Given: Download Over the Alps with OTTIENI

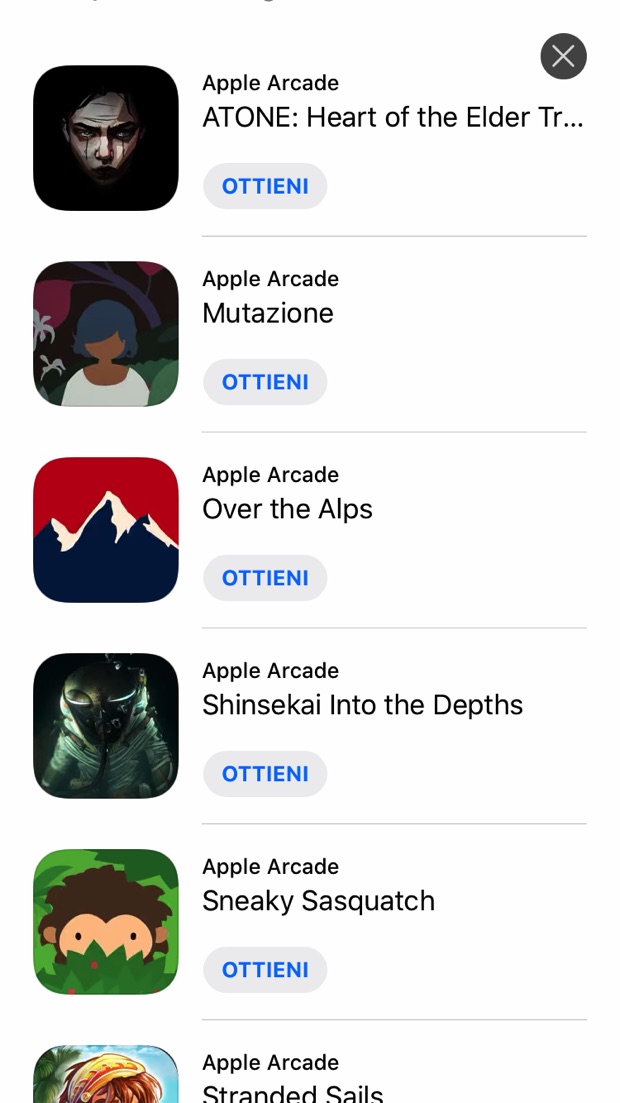Looking at the screenshot, I should click(x=265, y=579).
